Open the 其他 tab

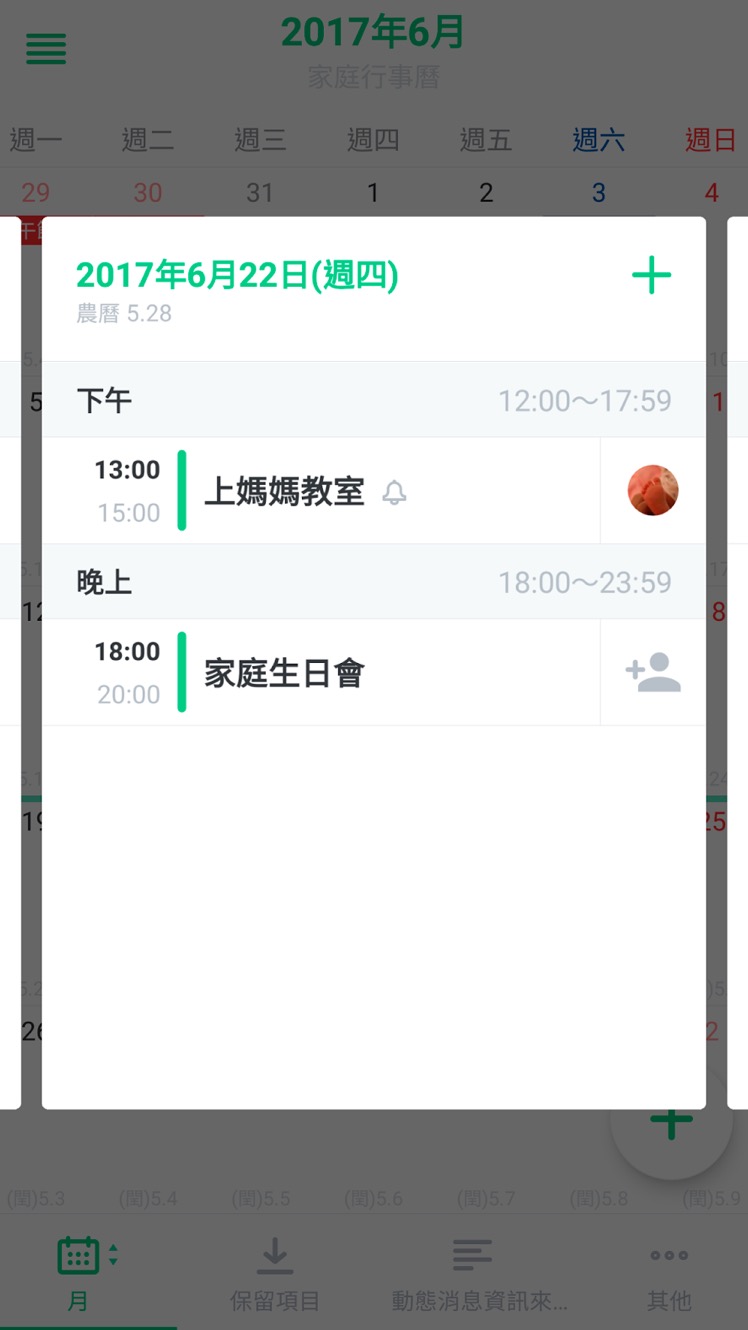point(669,1272)
